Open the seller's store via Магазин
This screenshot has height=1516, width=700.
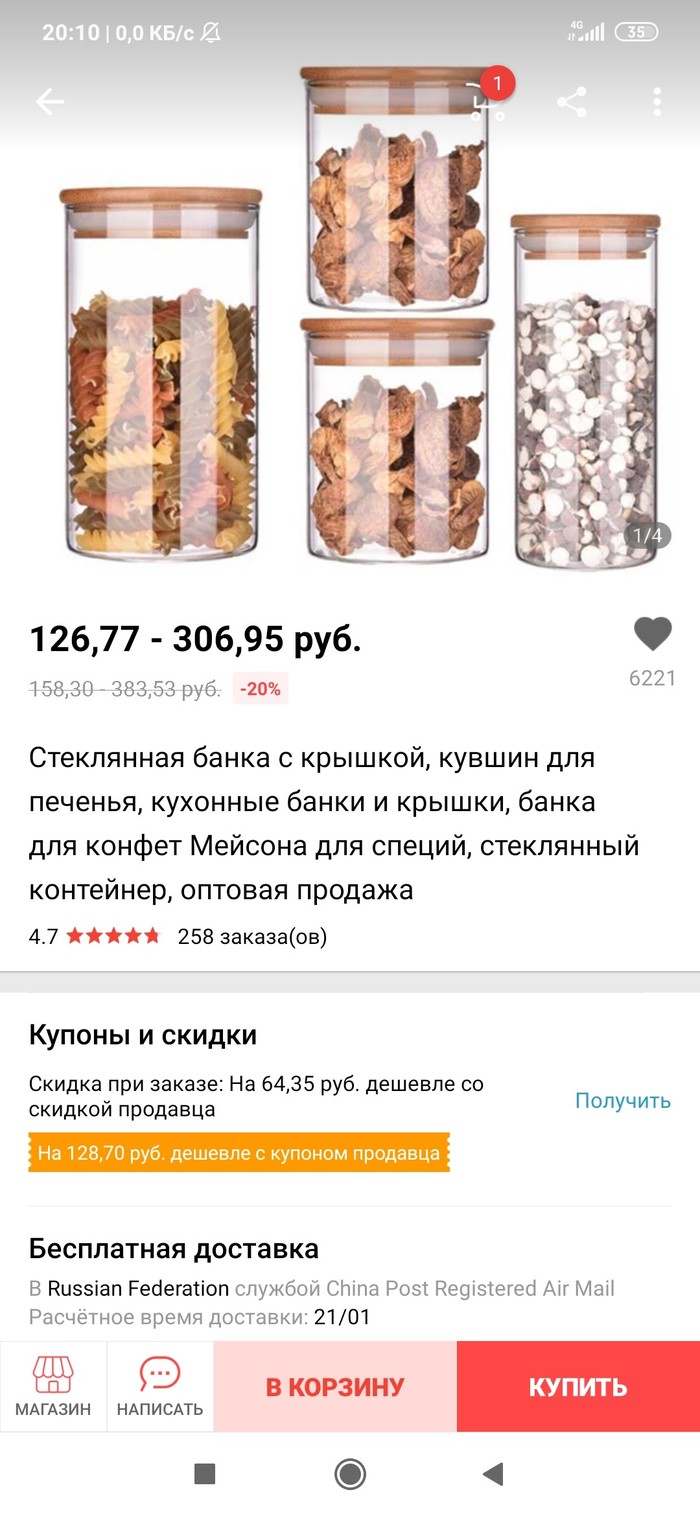[53, 1386]
